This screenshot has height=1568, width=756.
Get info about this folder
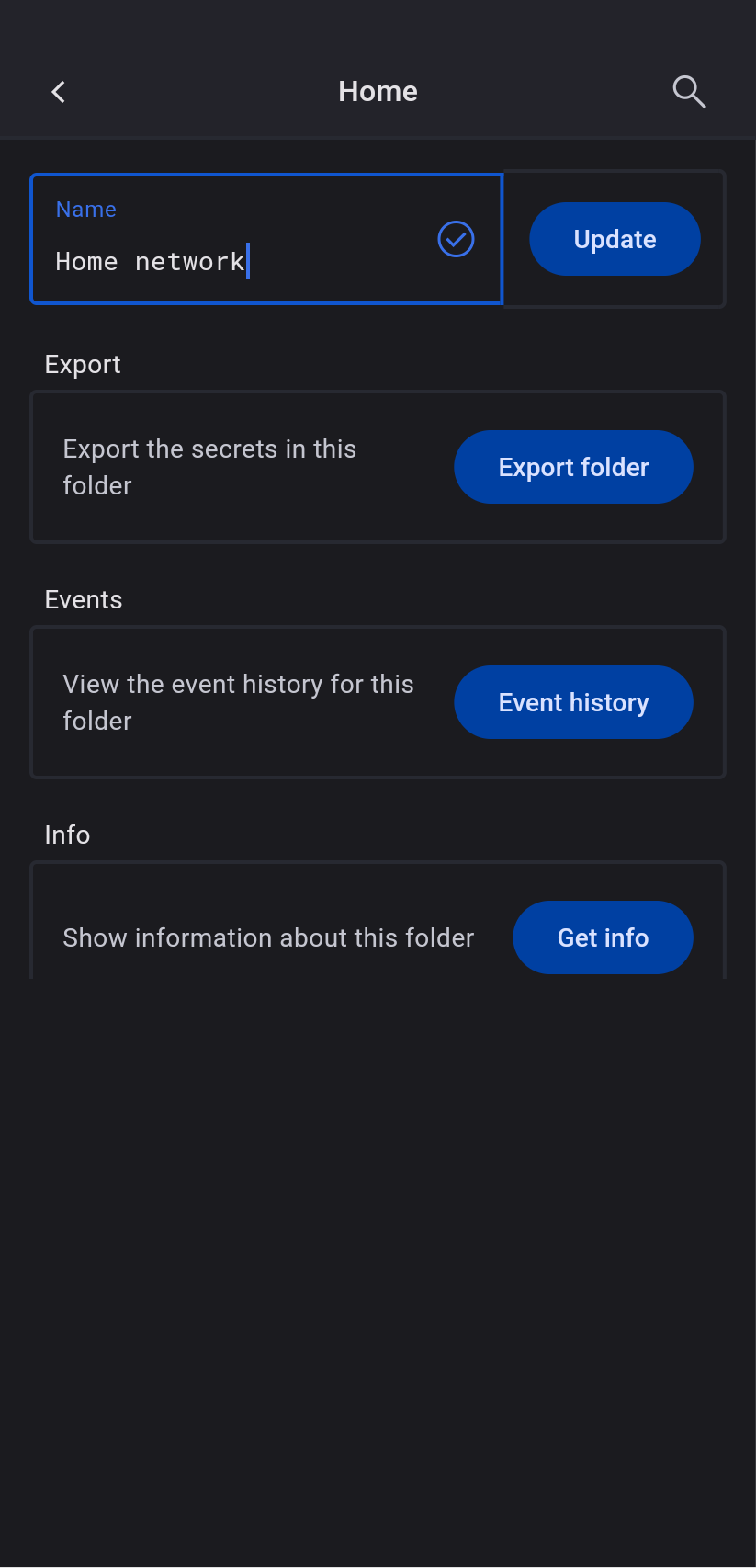603,937
